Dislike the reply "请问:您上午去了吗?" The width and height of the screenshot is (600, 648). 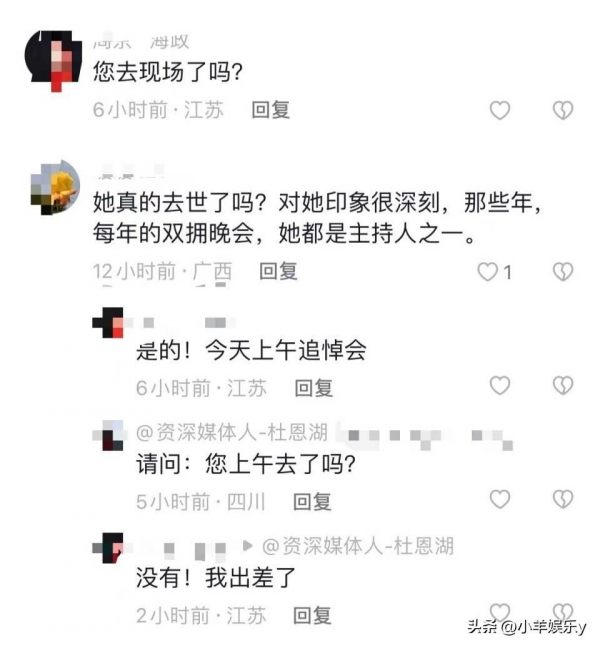coord(564,499)
